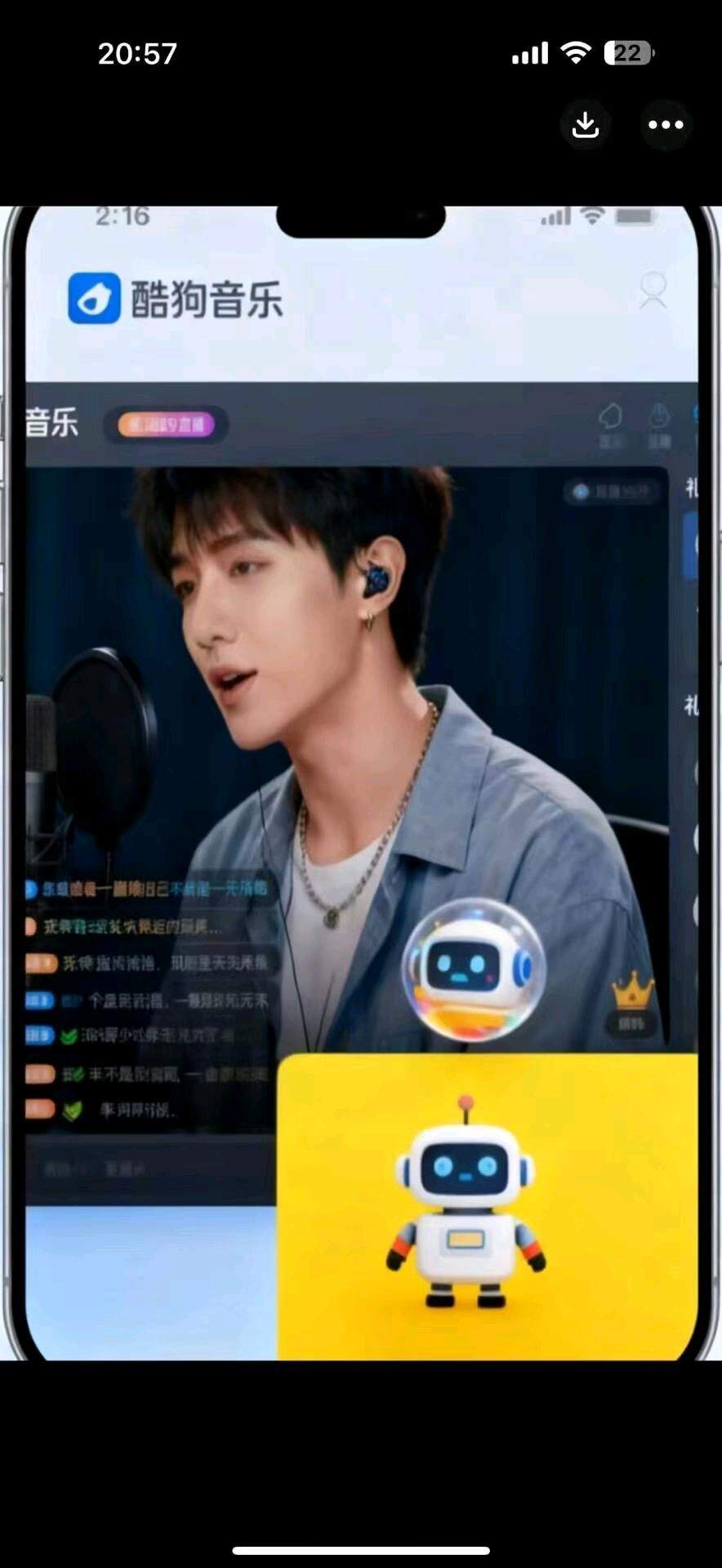Download the displayed image
This screenshot has height=1568, width=722.
(585, 125)
